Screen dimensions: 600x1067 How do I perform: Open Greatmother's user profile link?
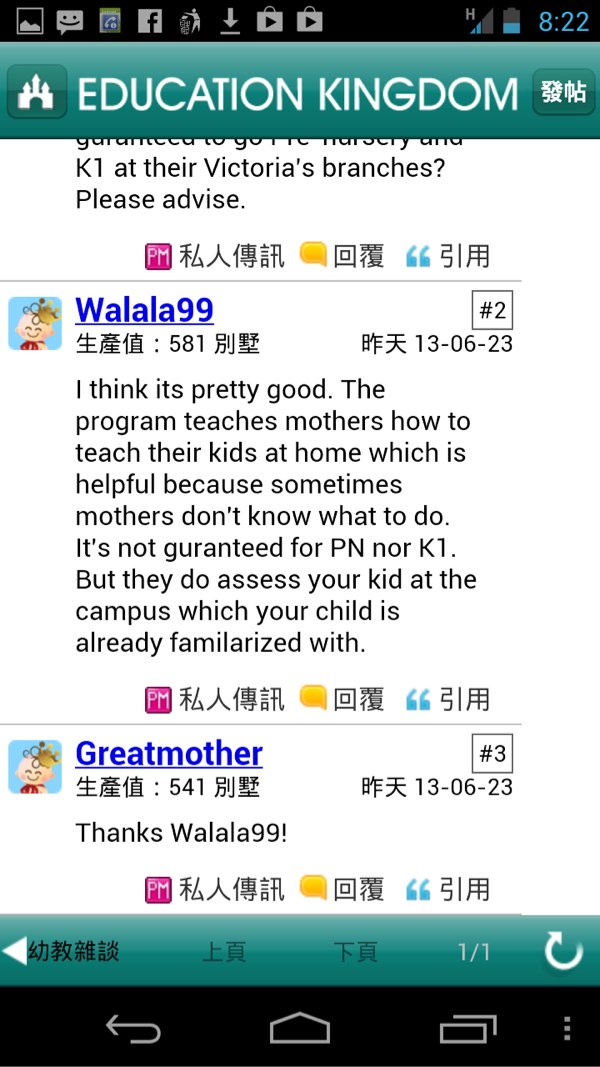pyautogui.click(x=169, y=753)
